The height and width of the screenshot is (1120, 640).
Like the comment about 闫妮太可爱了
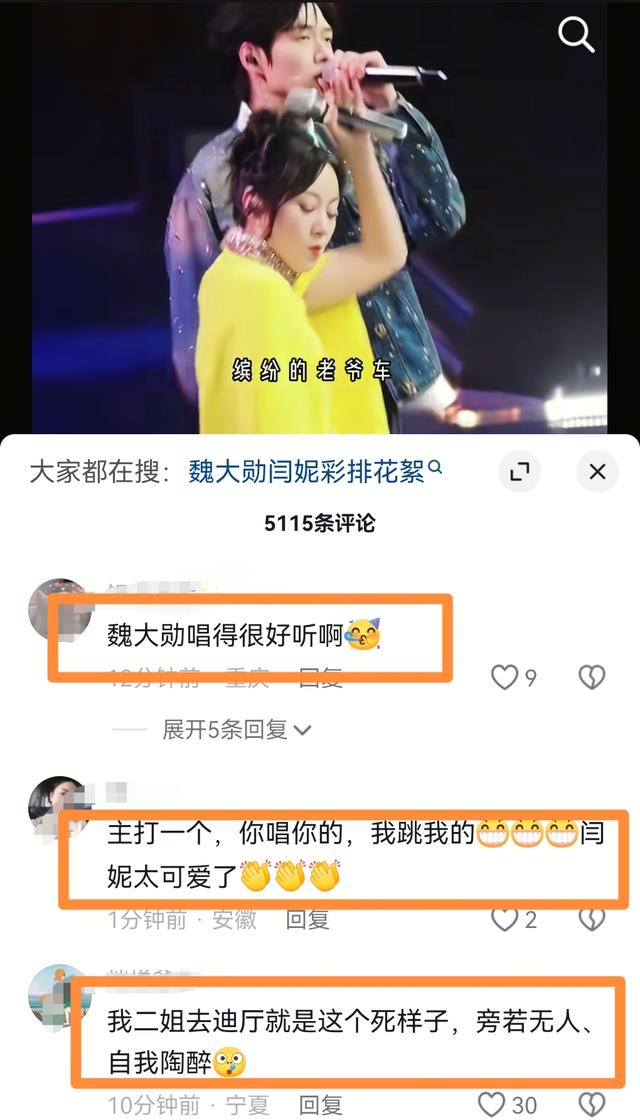click(504, 919)
